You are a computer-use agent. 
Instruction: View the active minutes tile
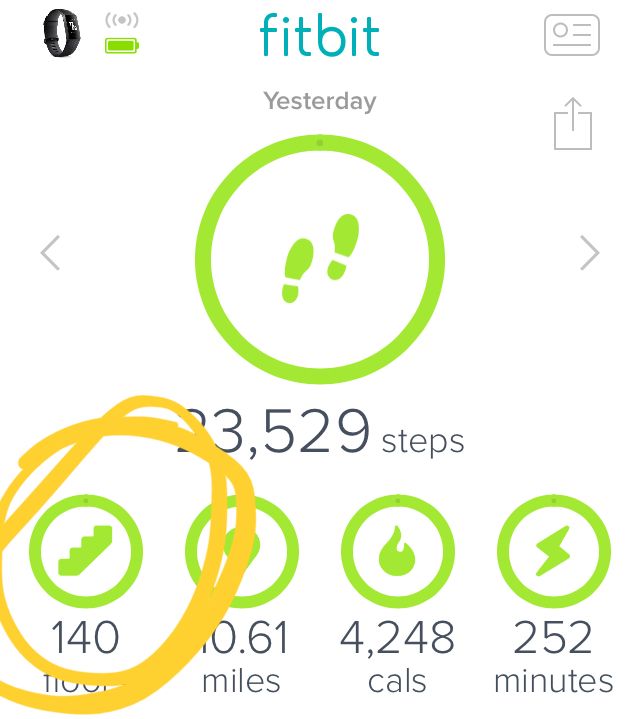pyautogui.click(x=553, y=551)
